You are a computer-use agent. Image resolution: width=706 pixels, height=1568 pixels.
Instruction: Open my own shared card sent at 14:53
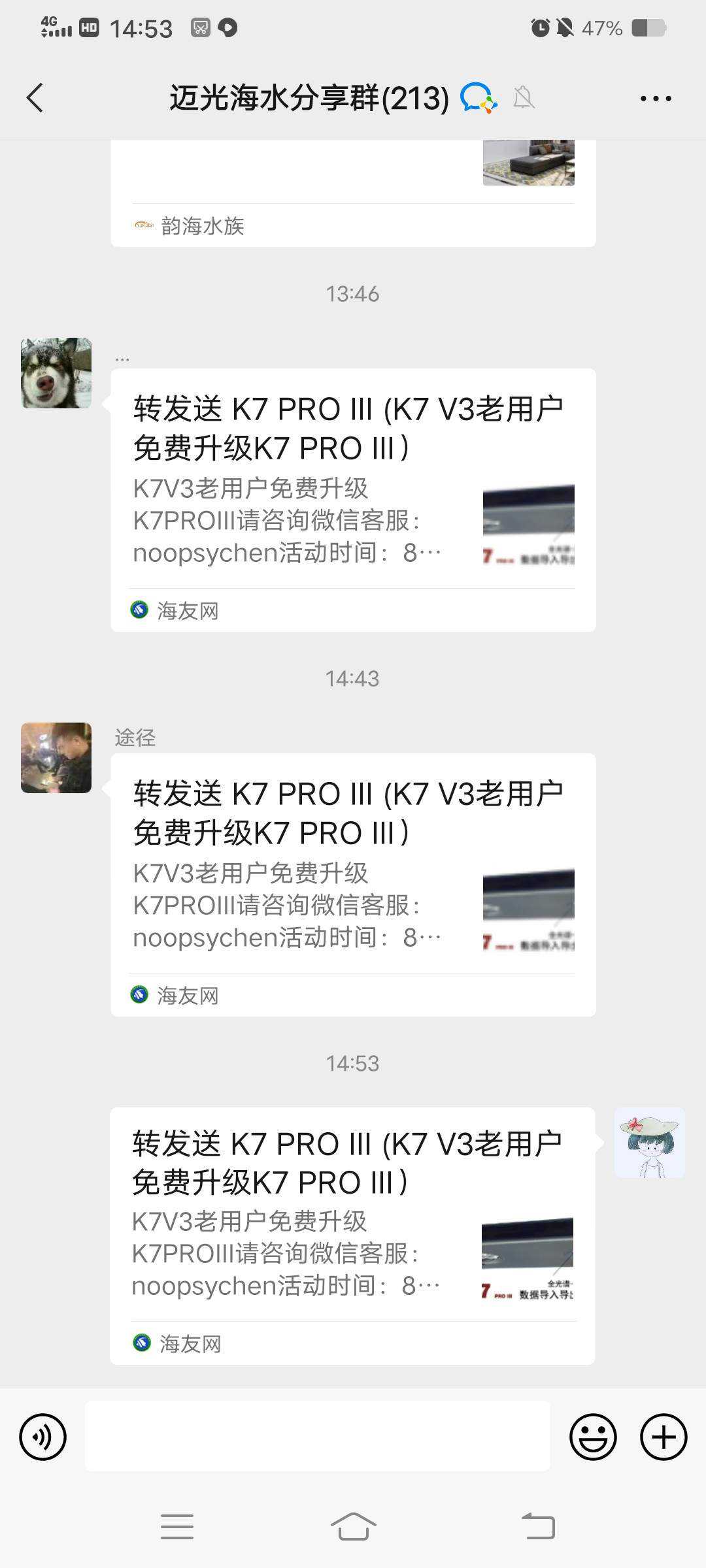click(x=352, y=1233)
